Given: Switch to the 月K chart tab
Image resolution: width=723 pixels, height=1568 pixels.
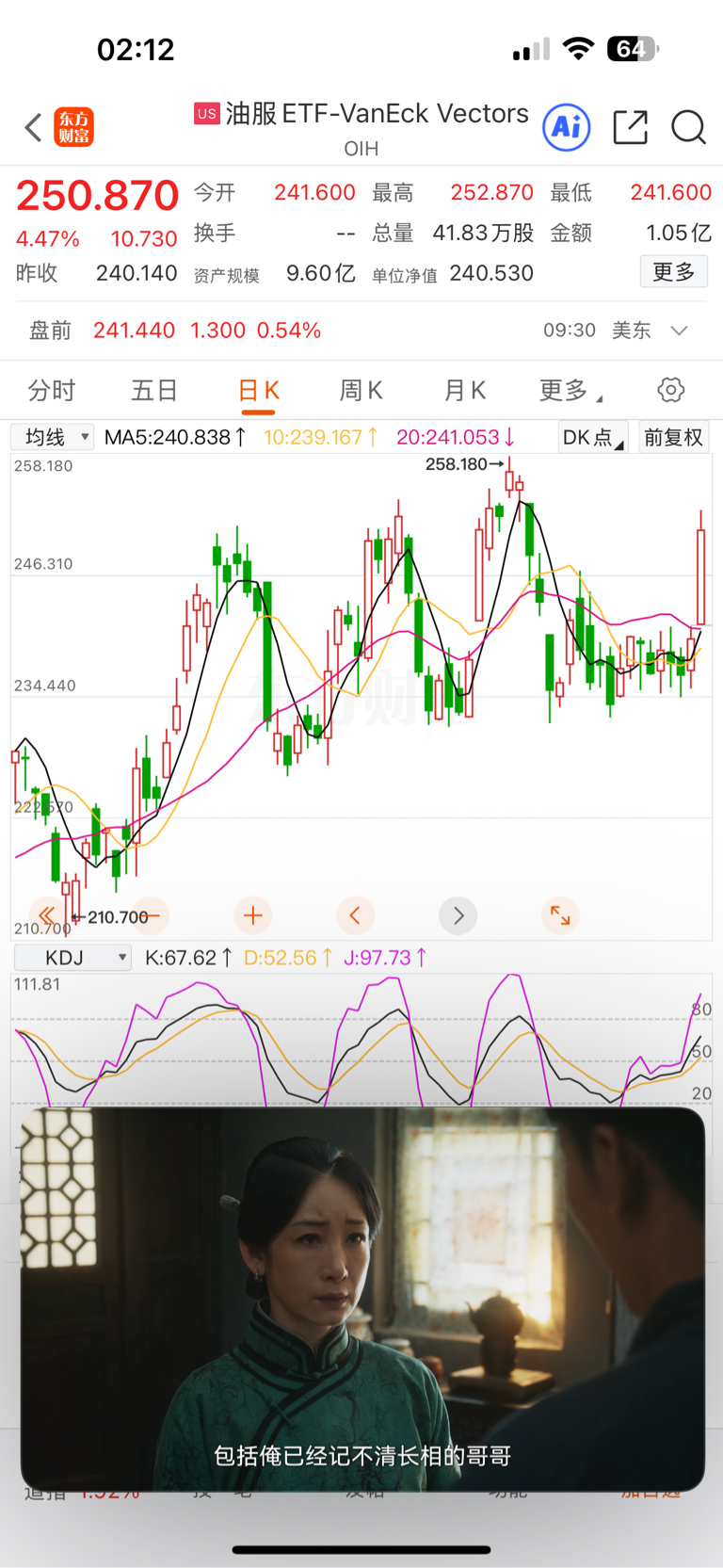Looking at the screenshot, I should [465, 390].
